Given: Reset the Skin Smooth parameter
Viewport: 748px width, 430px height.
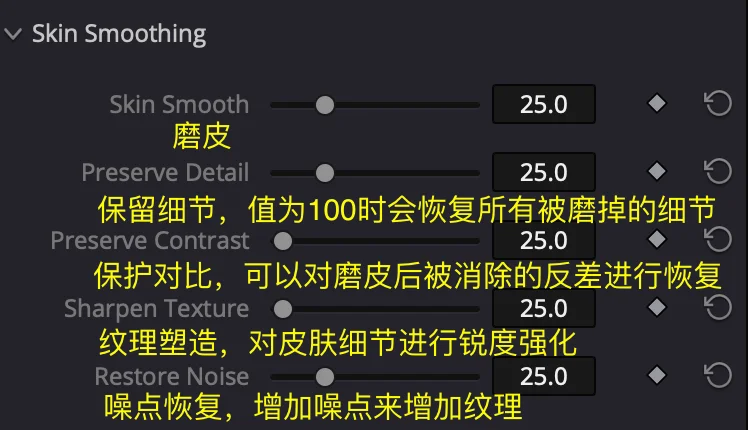Looking at the screenshot, I should pos(718,104).
